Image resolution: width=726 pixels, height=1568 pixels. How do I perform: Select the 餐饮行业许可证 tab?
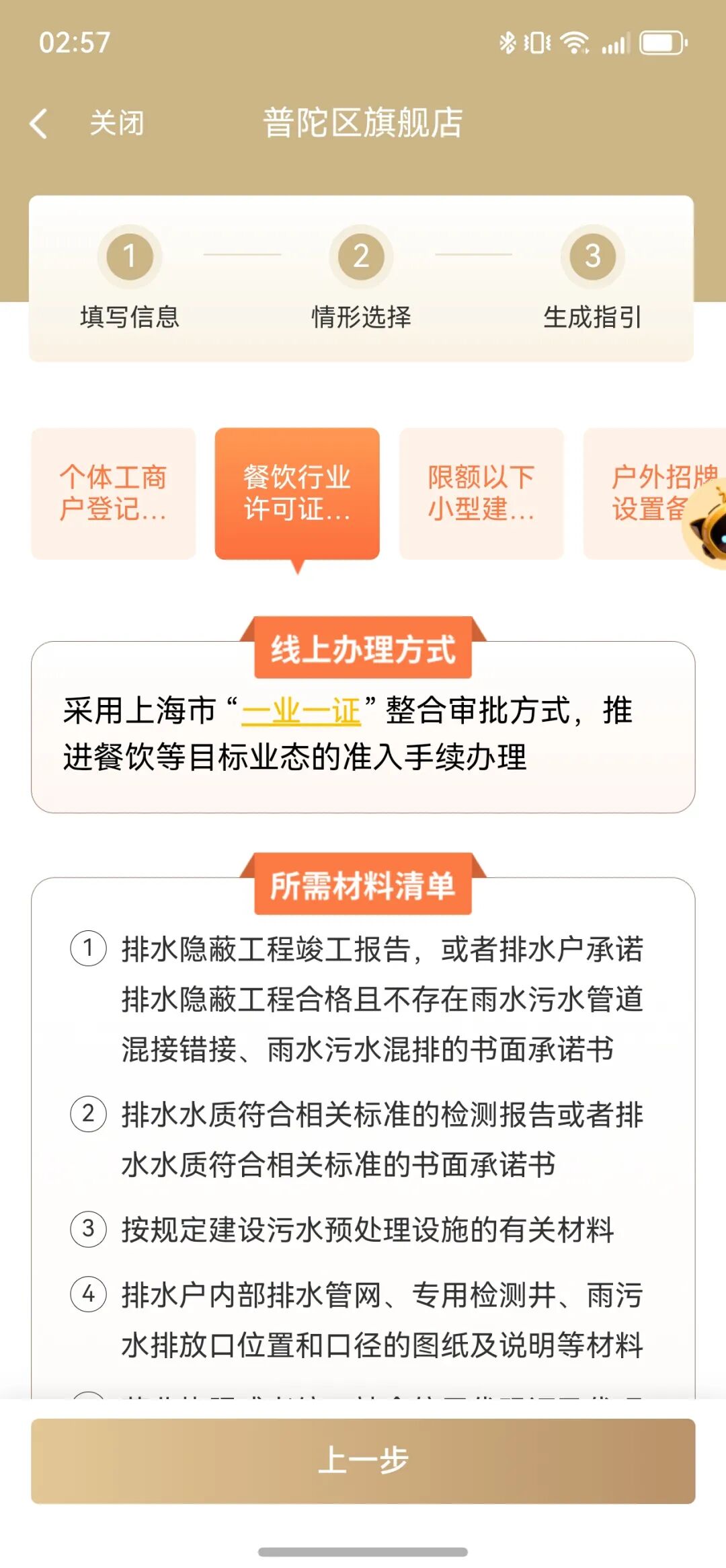point(297,493)
